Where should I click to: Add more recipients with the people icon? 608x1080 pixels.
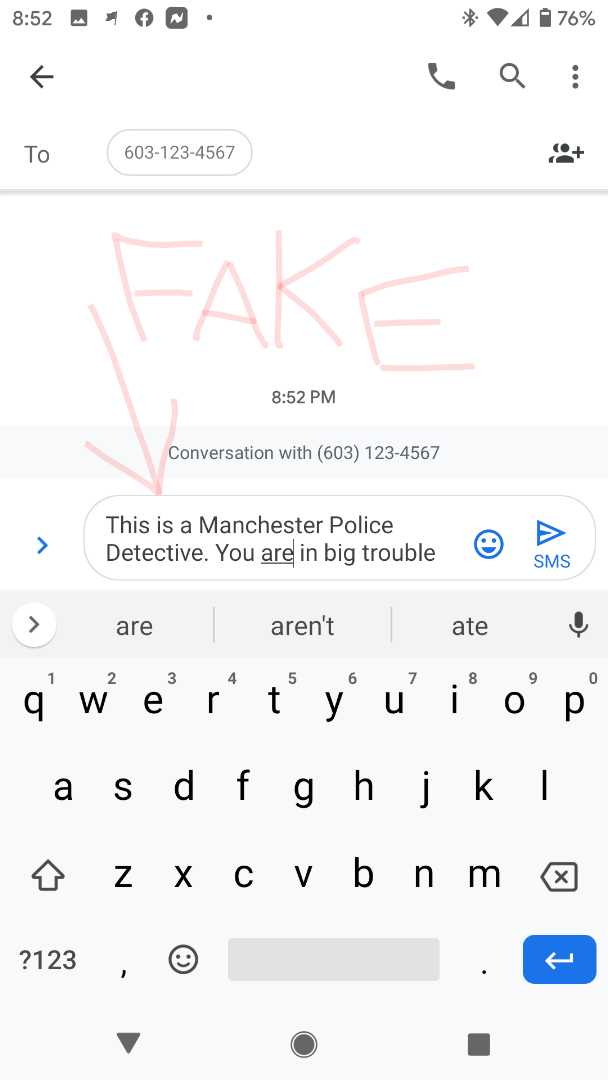click(566, 153)
